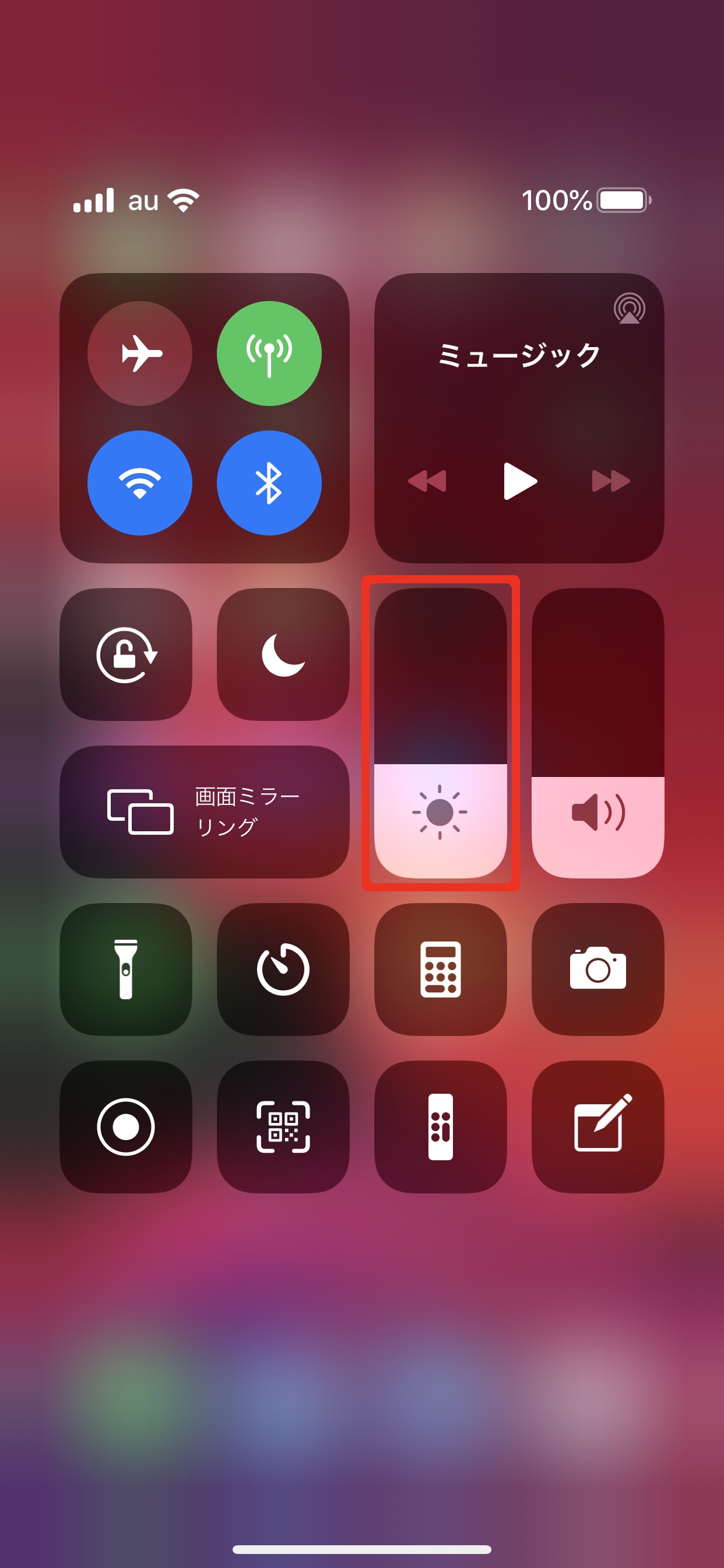Open the timer
Image resolution: width=724 pixels, height=1568 pixels.
[283, 969]
